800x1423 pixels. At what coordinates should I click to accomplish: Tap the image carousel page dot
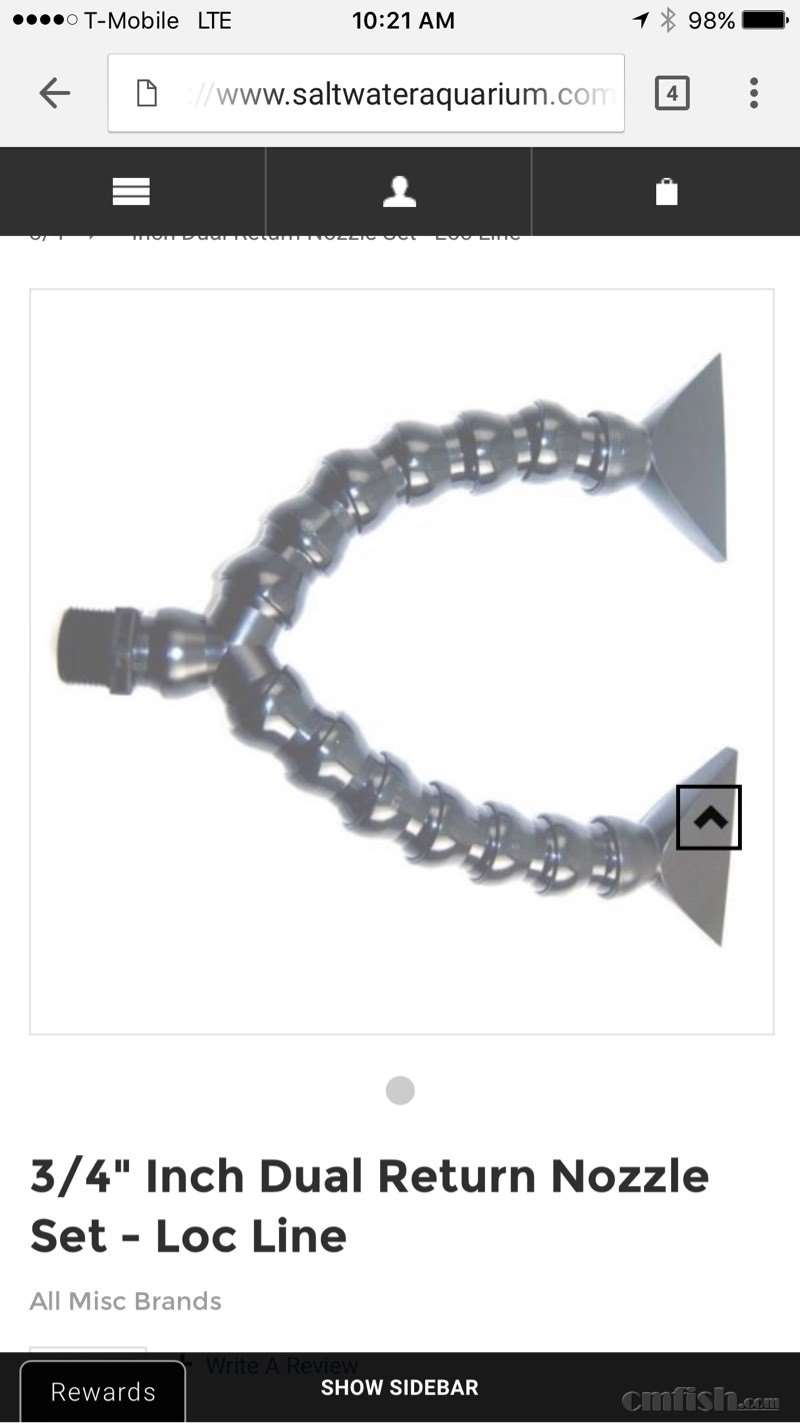tap(400, 1090)
